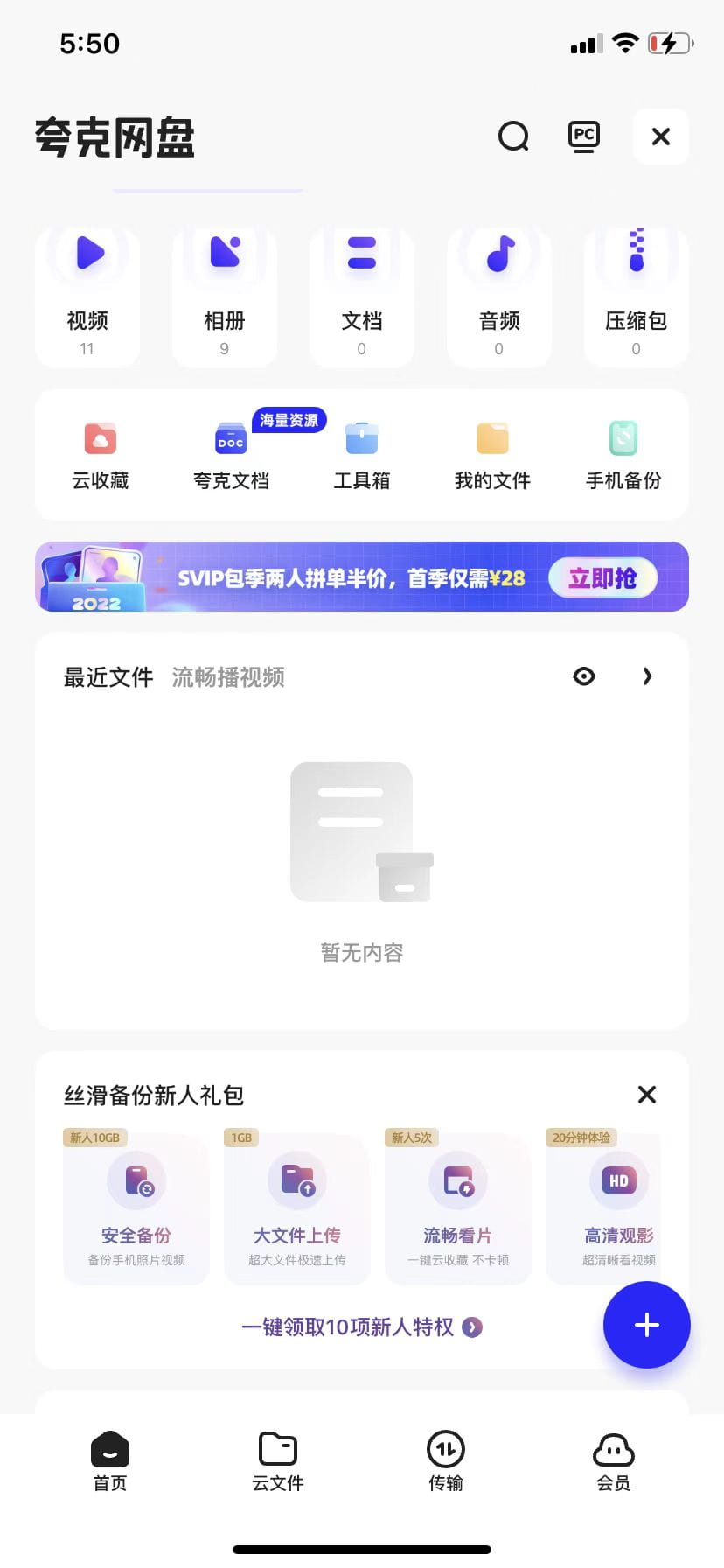Expand recent files with the arrow
The image size is (724, 1568).
(647, 676)
